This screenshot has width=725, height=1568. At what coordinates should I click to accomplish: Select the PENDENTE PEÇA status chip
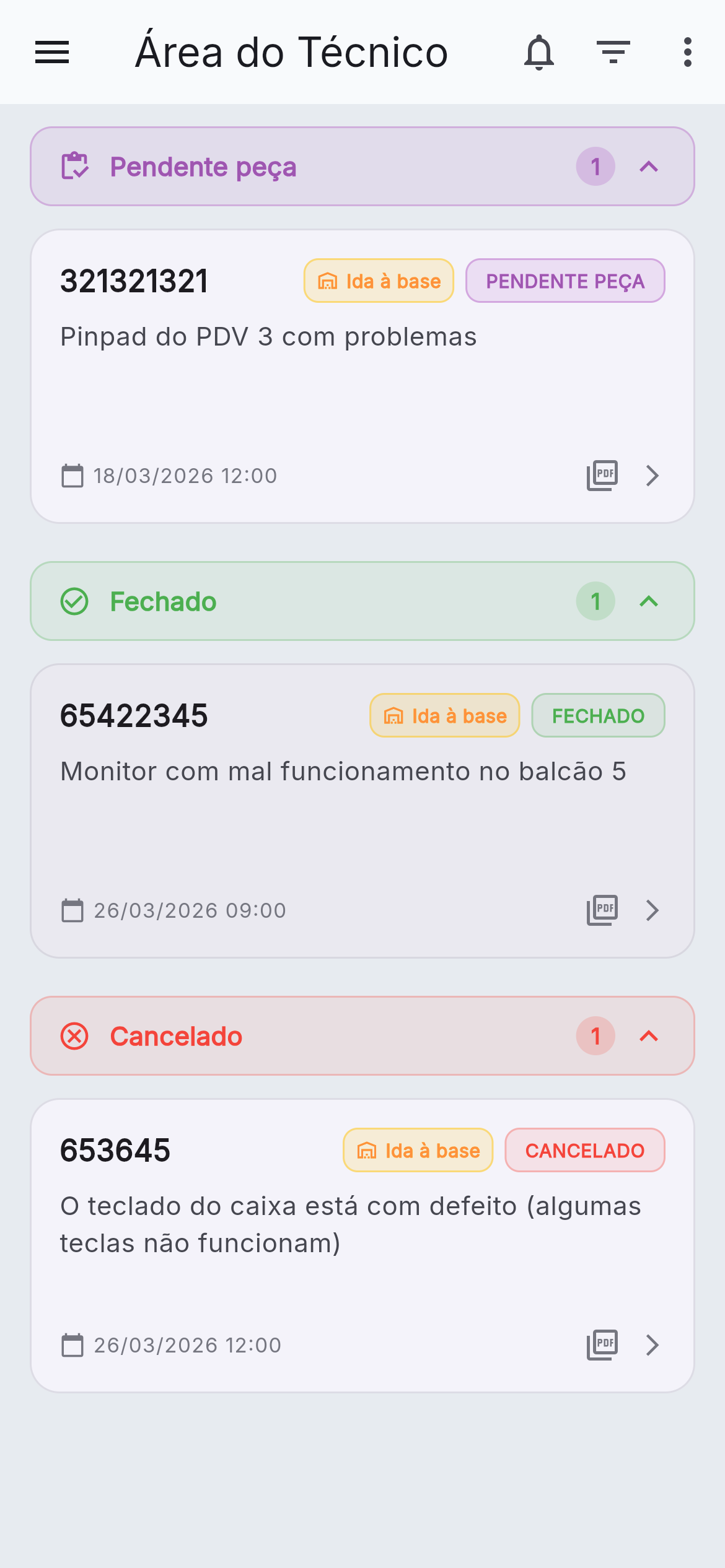565,281
